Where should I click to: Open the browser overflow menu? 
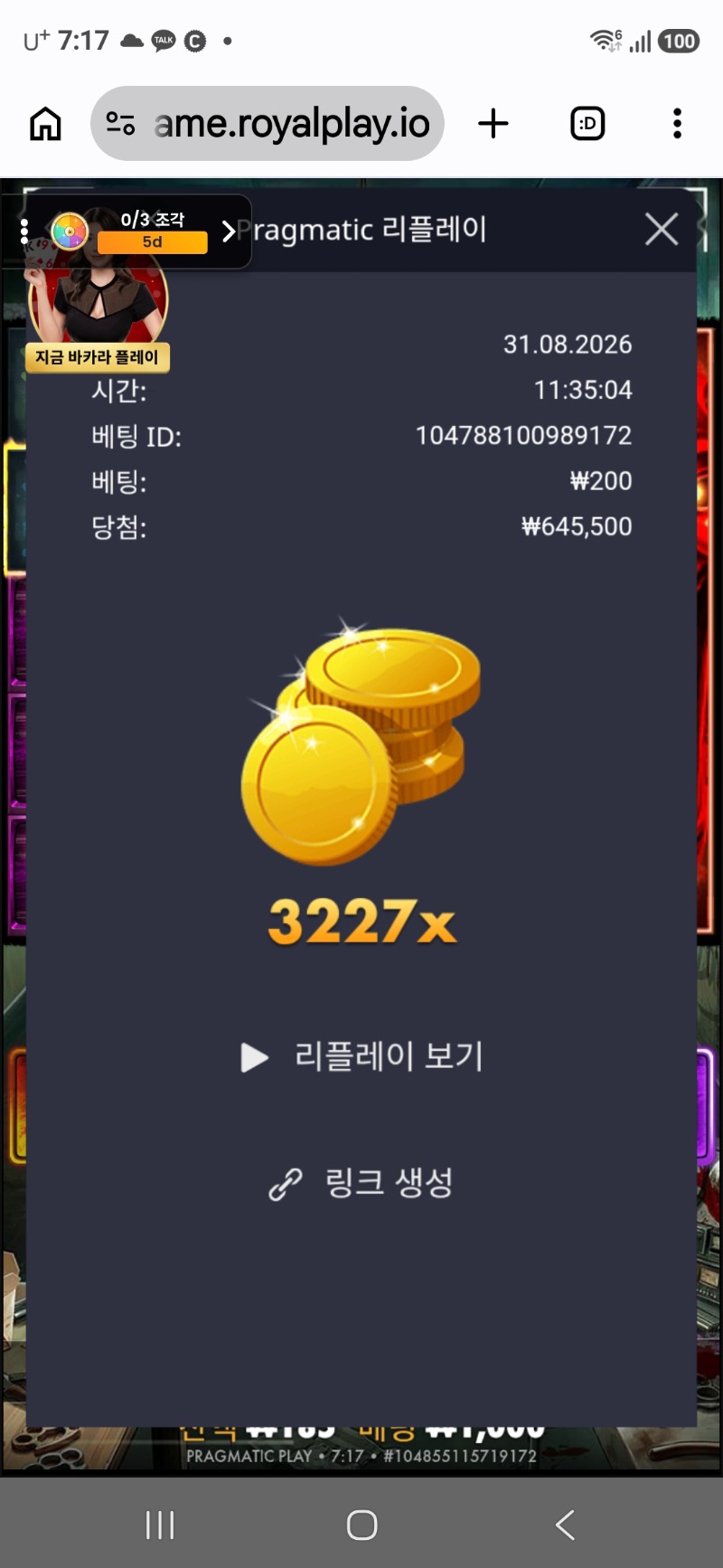(x=677, y=124)
